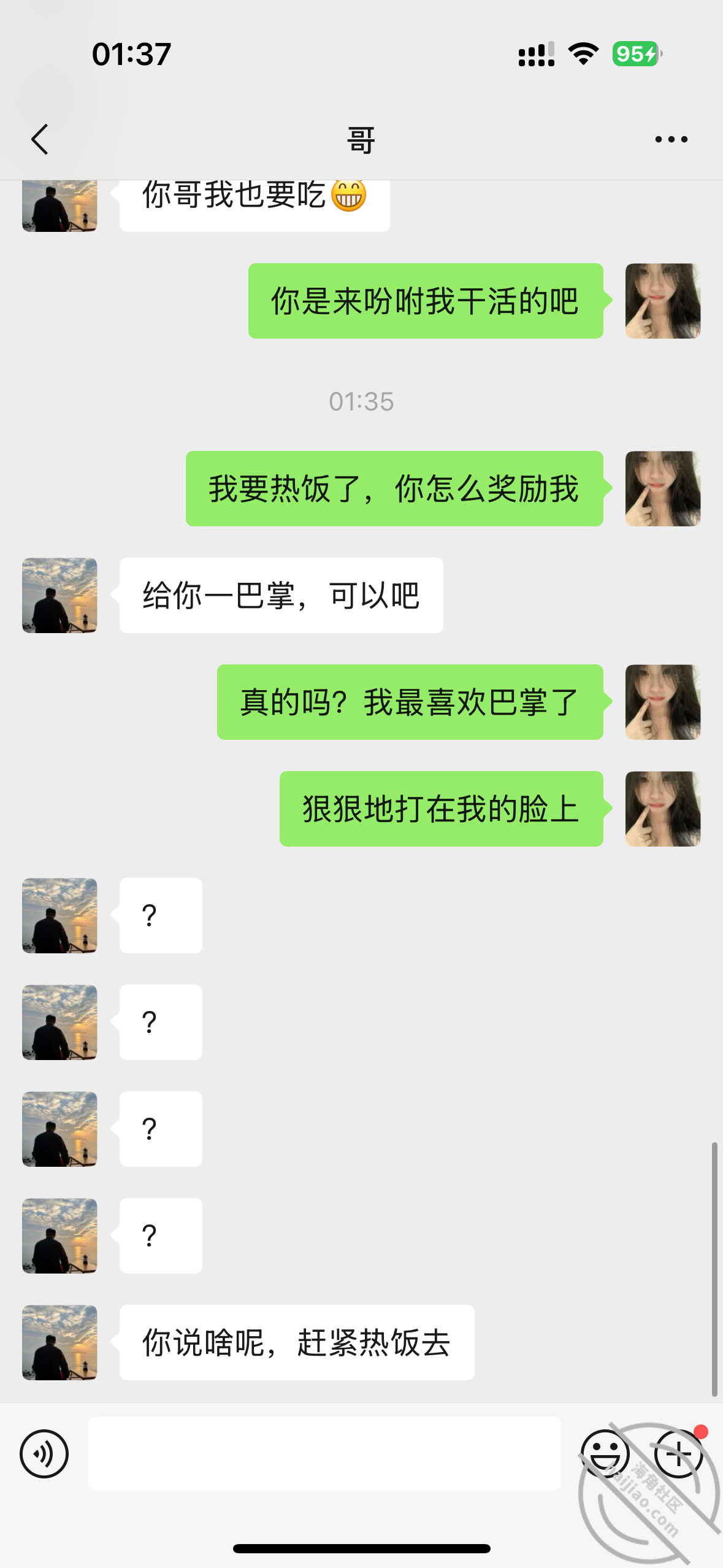Switch to voice message input
Viewport: 723px width, 1568px height.
(44, 1453)
